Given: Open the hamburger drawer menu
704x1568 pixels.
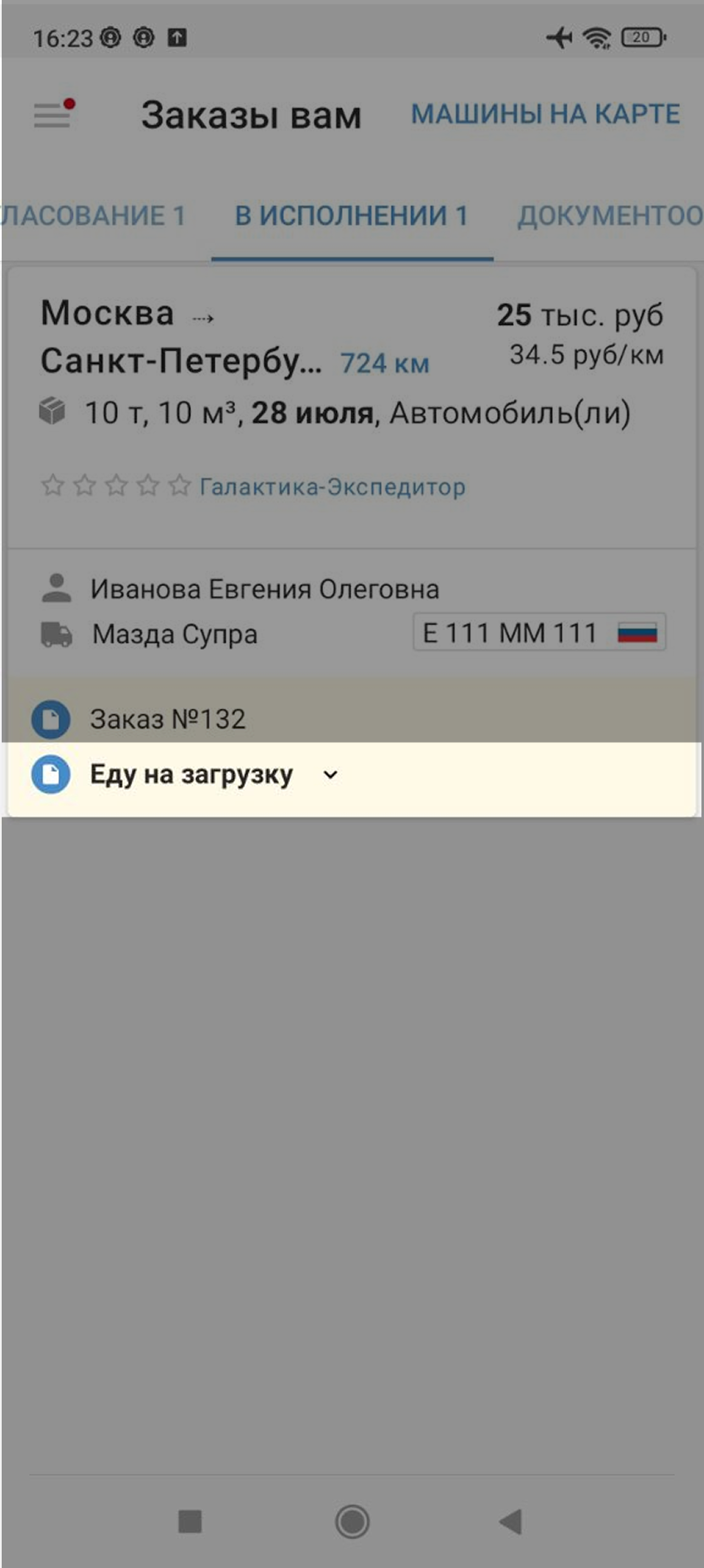Looking at the screenshot, I should (x=53, y=114).
